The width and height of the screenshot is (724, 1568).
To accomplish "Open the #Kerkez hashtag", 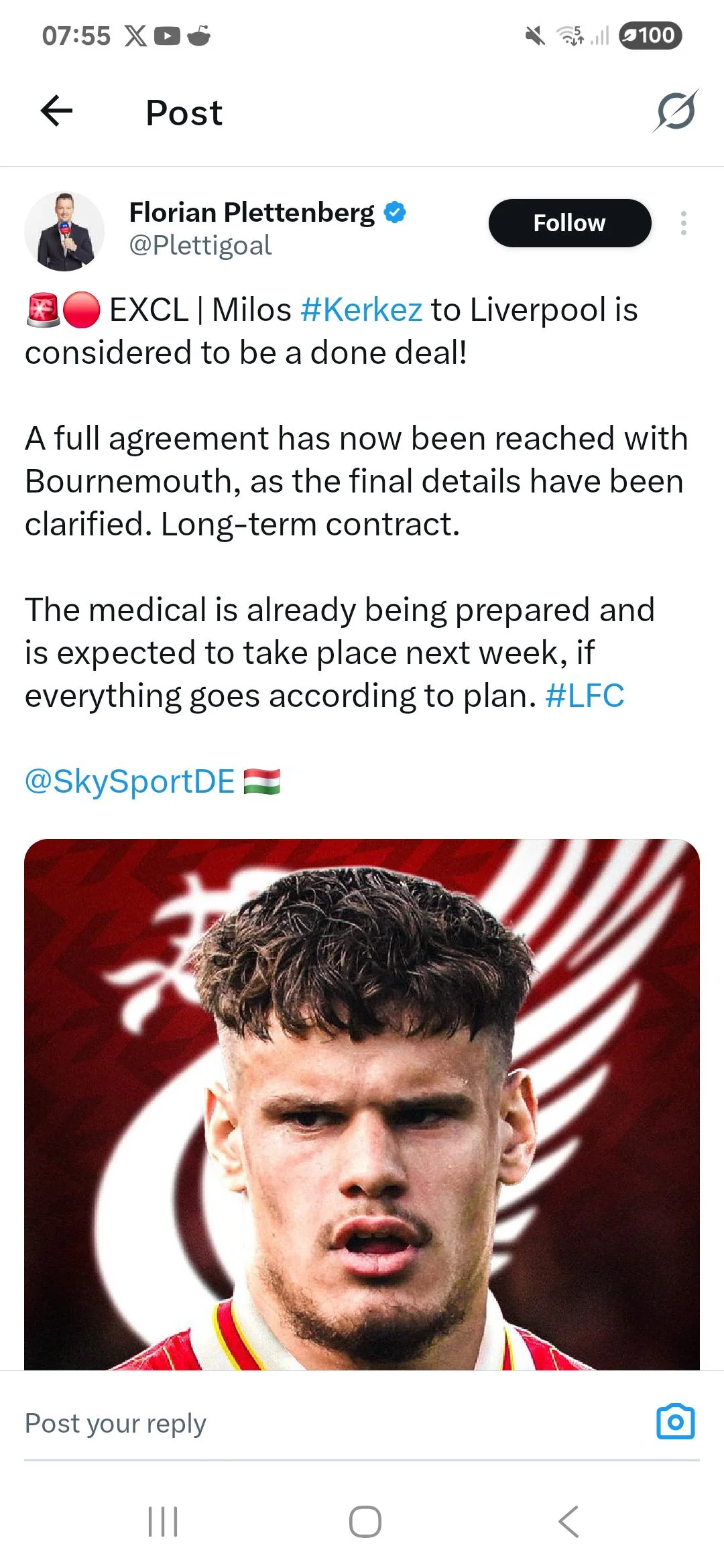I will tap(361, 310).
